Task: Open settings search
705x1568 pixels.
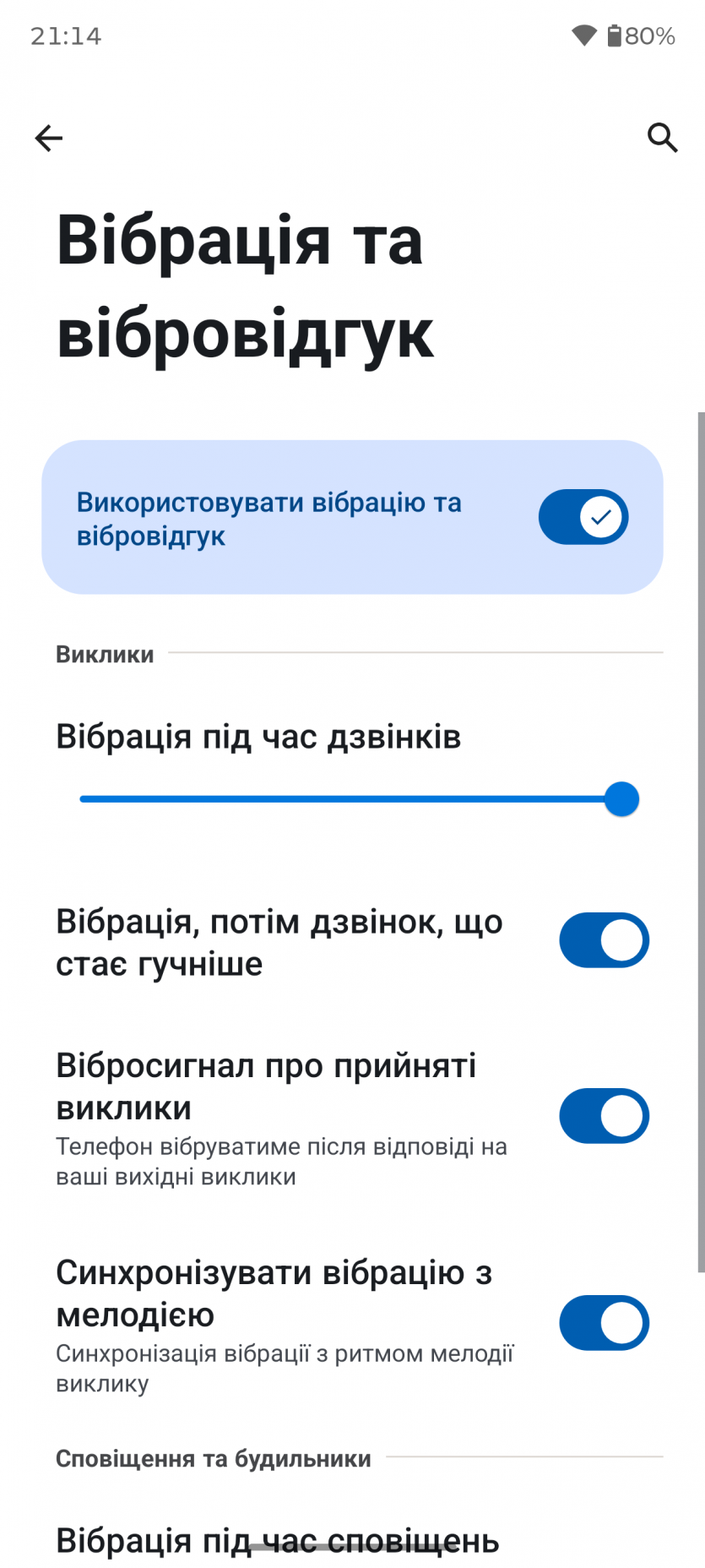Action: click(x=662, y=138)
